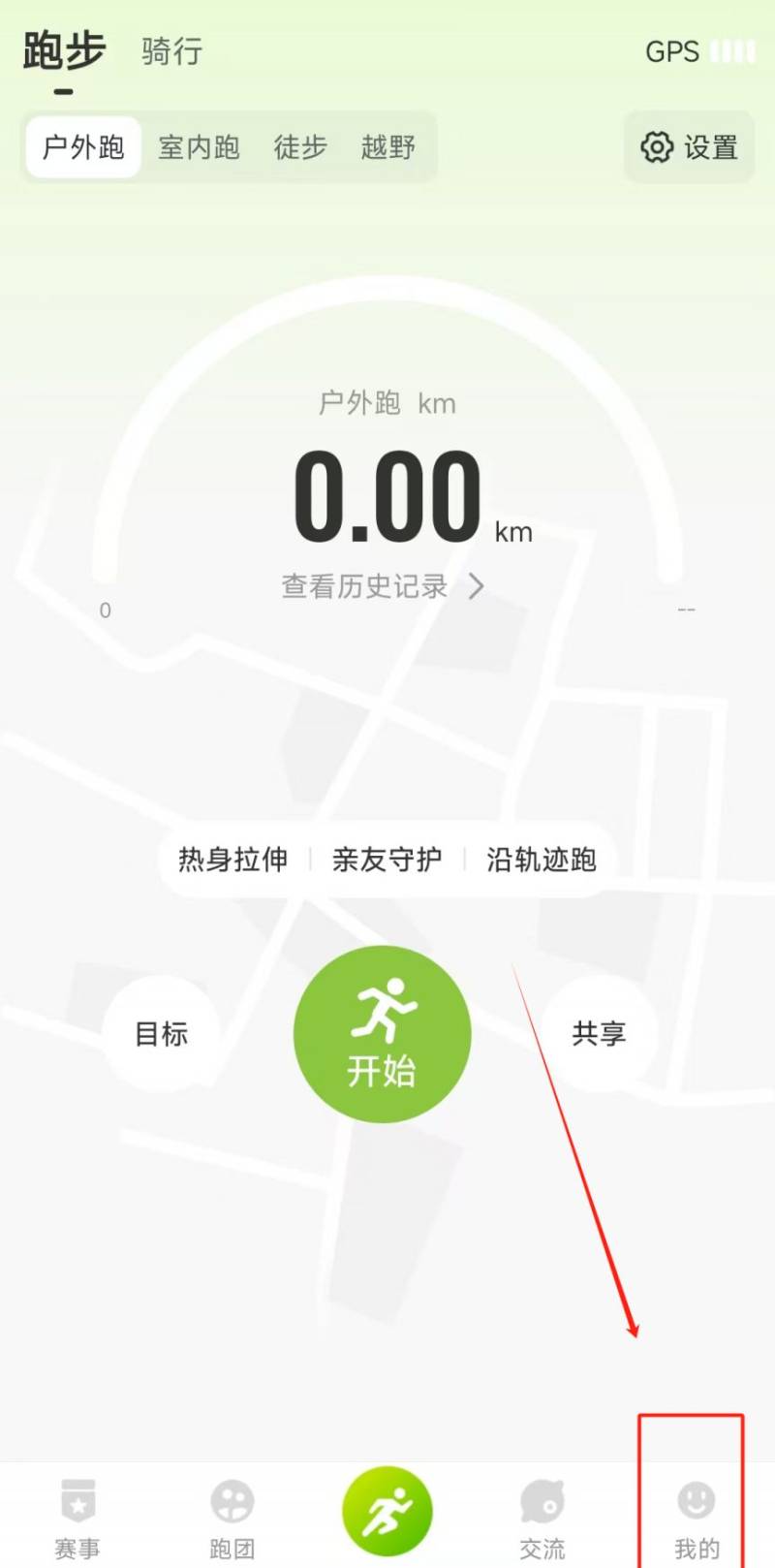Switch to 越野 (trail) mode
The width and height of the screenshot is (775, 1568).
[387, 146]
